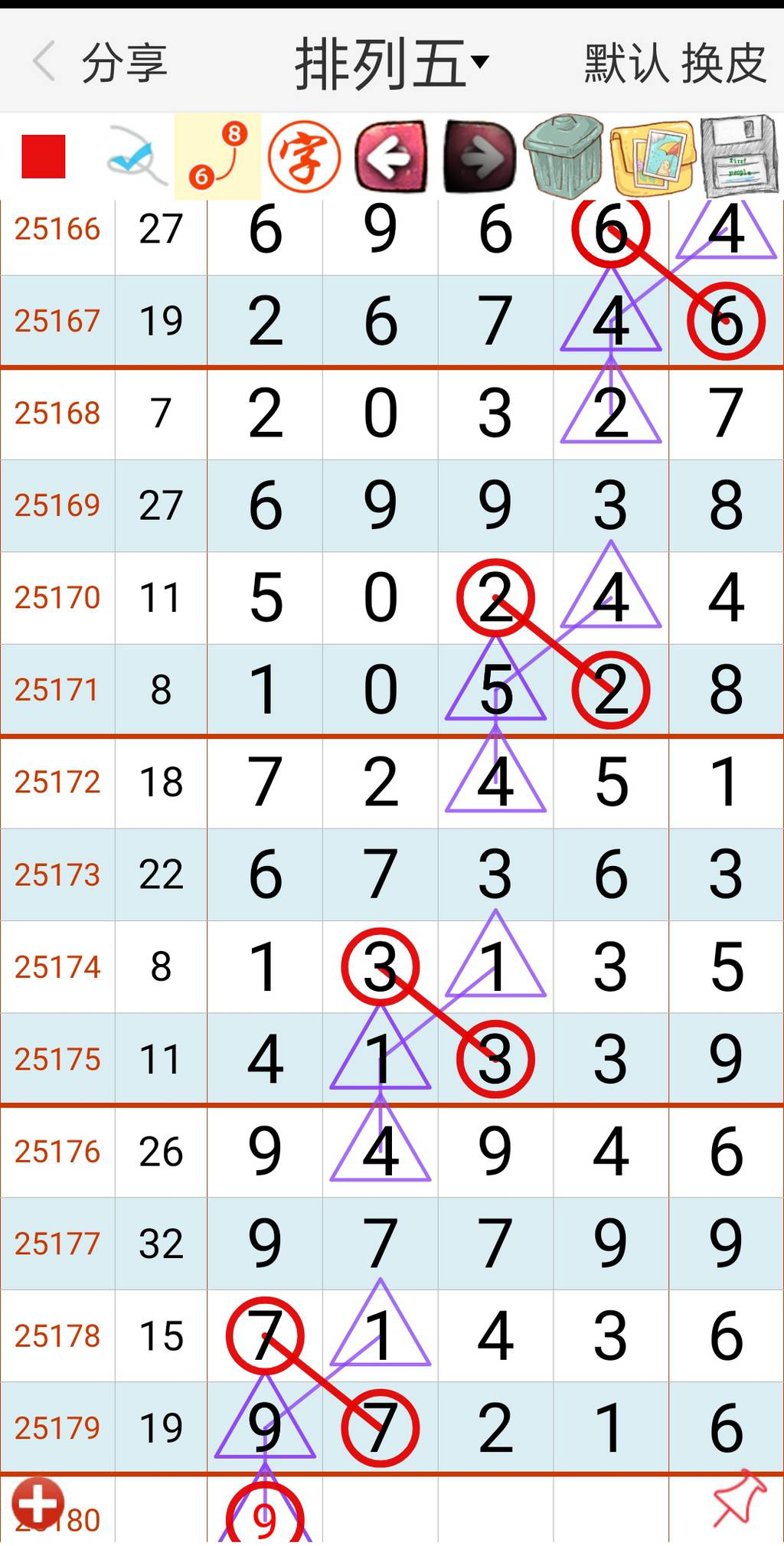
Task: Select the number connecting line tool
Action: coord(217,157)
